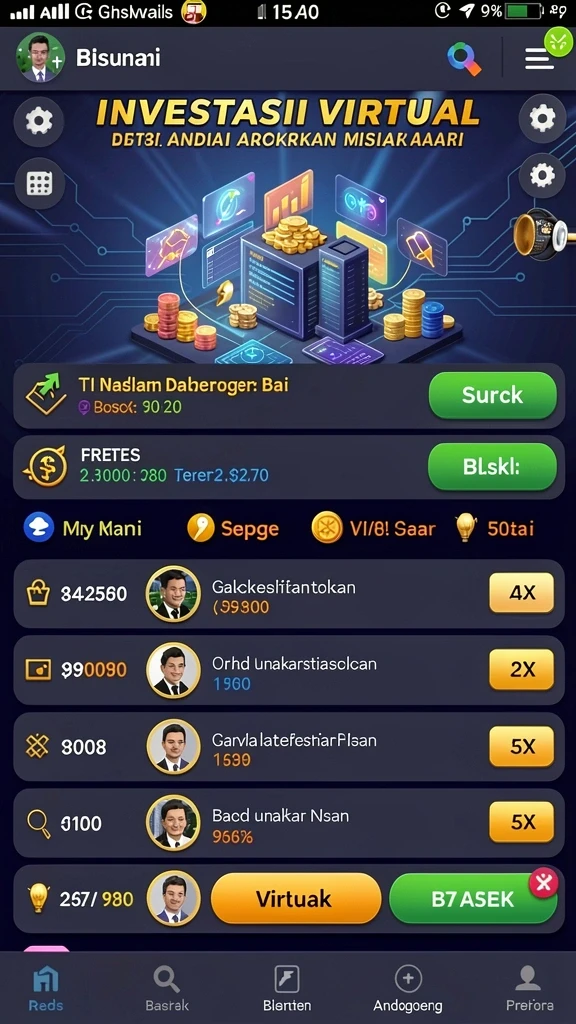This screenshot has height=1024, width=576.
Task: Tap the orange Virtuak button
Action: coord(296,899)
